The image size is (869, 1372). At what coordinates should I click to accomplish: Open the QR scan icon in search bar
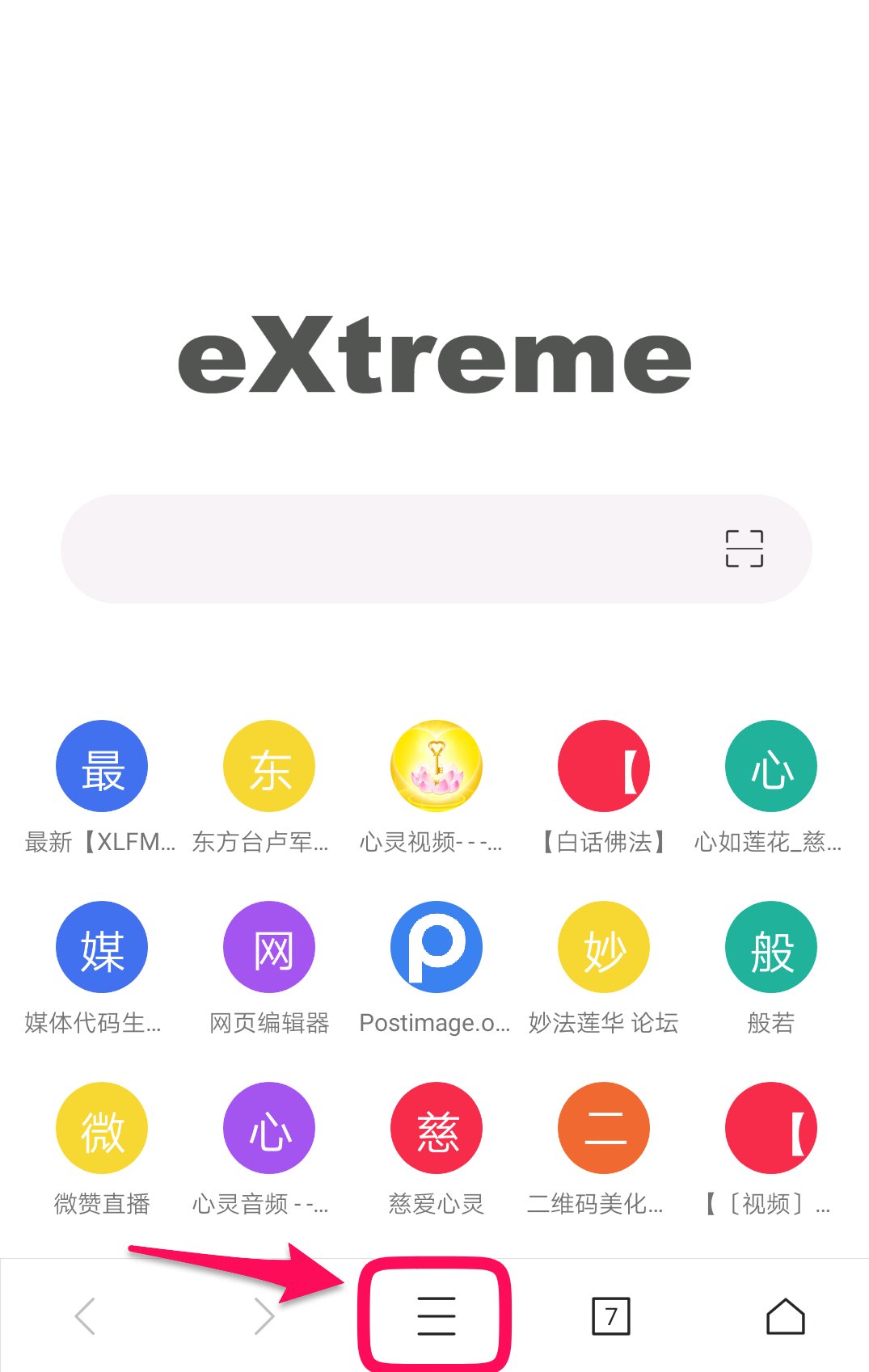744,549
